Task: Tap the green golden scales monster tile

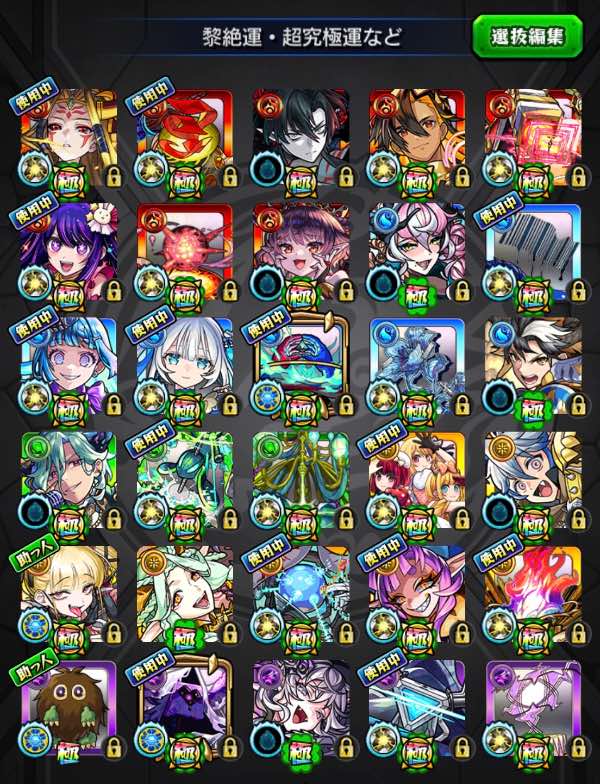Action: (x=301, y=480)
